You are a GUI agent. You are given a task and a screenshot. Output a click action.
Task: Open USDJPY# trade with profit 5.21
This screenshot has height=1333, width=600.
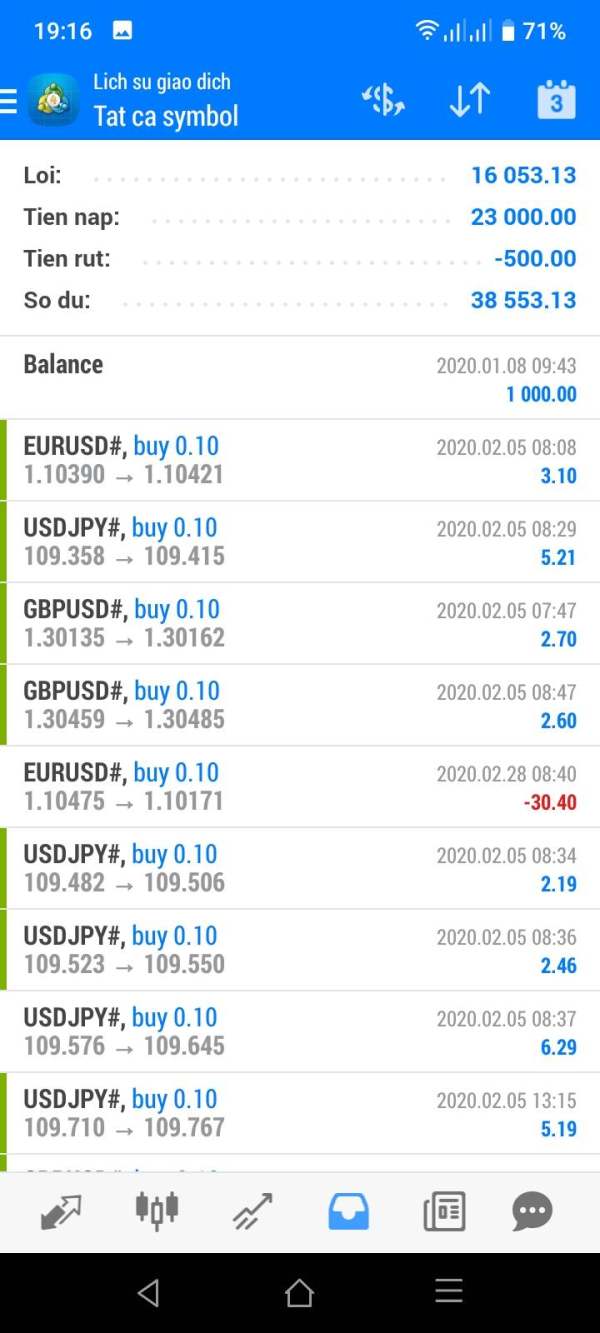(x=300, y=542)
